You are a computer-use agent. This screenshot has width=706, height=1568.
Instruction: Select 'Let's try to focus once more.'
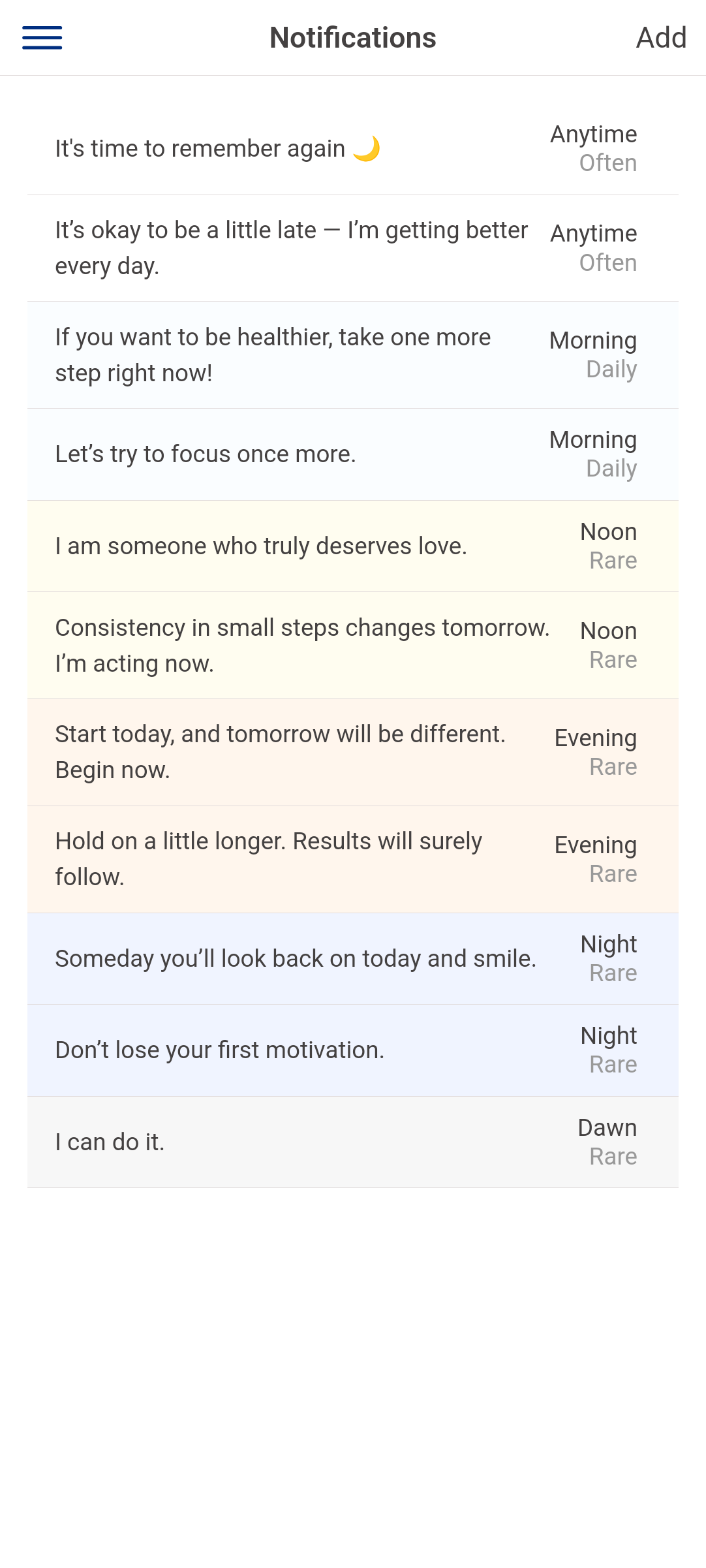206,454
